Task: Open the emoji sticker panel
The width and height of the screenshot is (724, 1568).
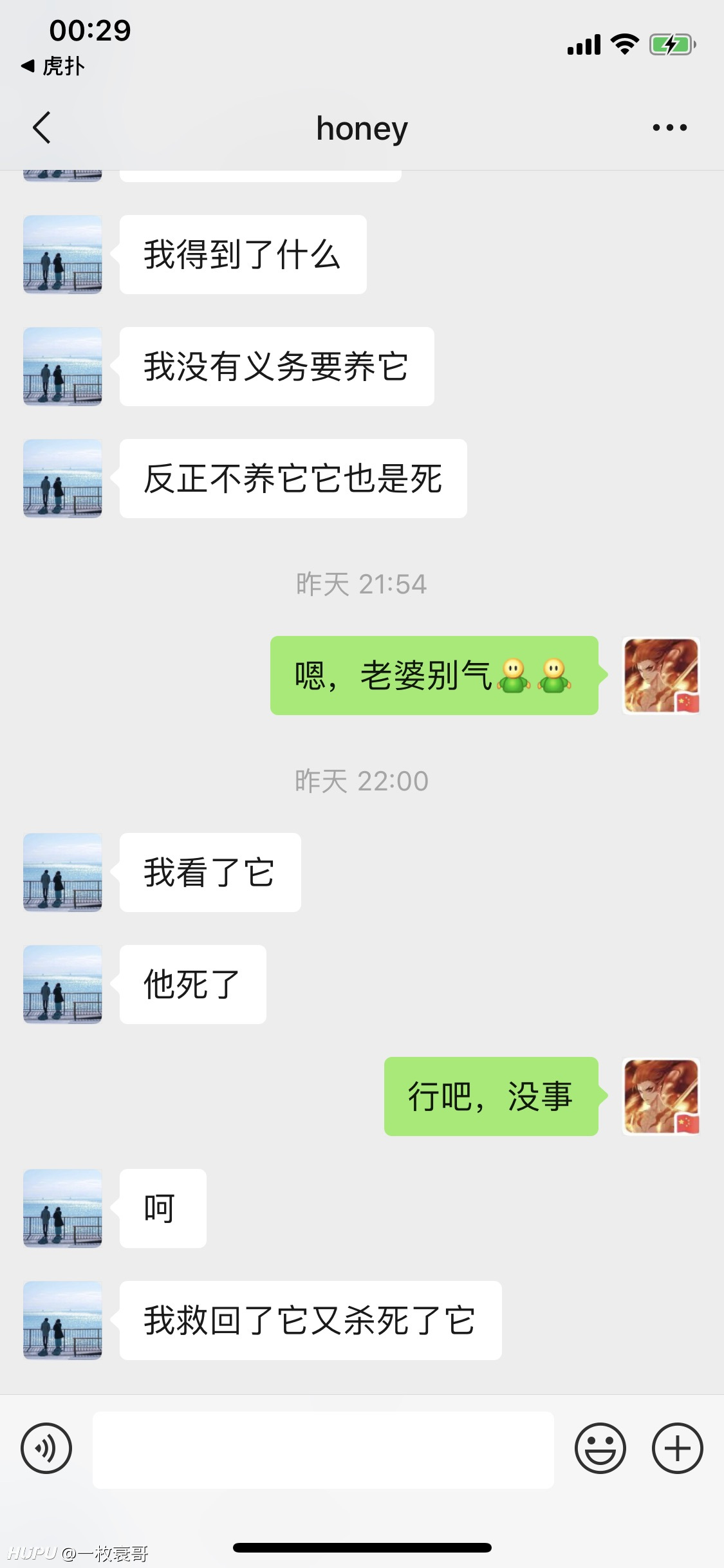Action: click(600, 1448)
